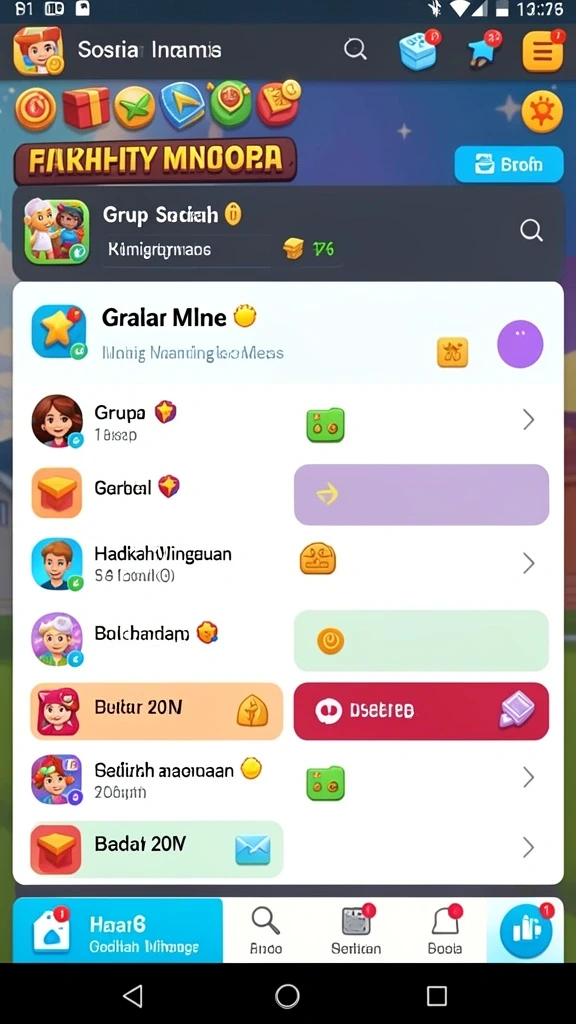576x1024 pixels.
Task: Tap the green coin button beside Bolchadam
Action: click(421, 641)
